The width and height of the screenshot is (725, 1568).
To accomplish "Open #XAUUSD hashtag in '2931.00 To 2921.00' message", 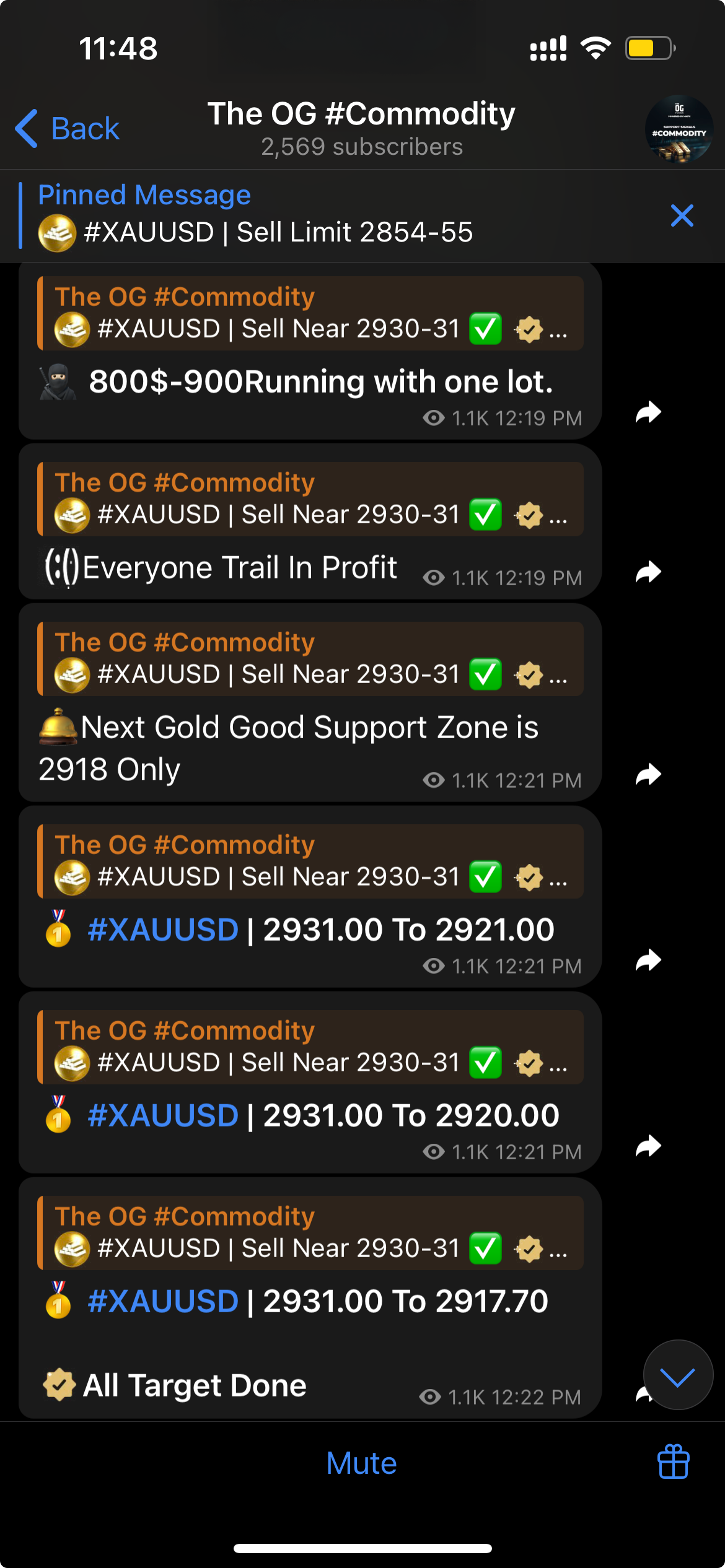I will click(x=163, y=930).
